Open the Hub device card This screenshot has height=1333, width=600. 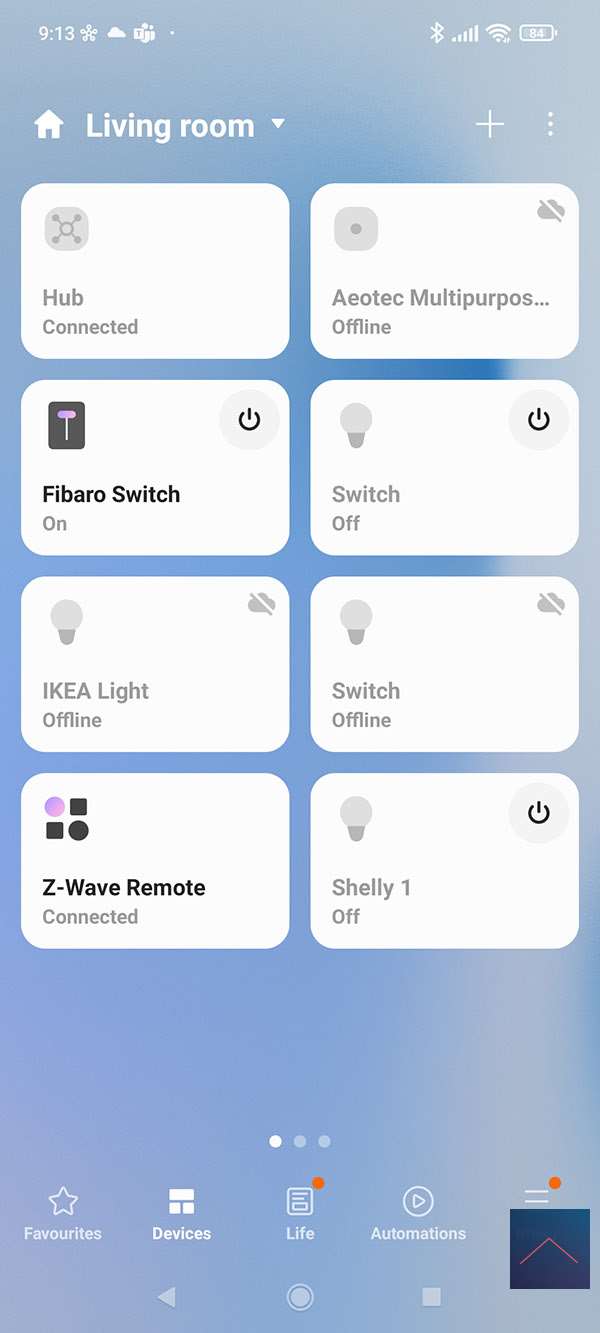[155, 271]
